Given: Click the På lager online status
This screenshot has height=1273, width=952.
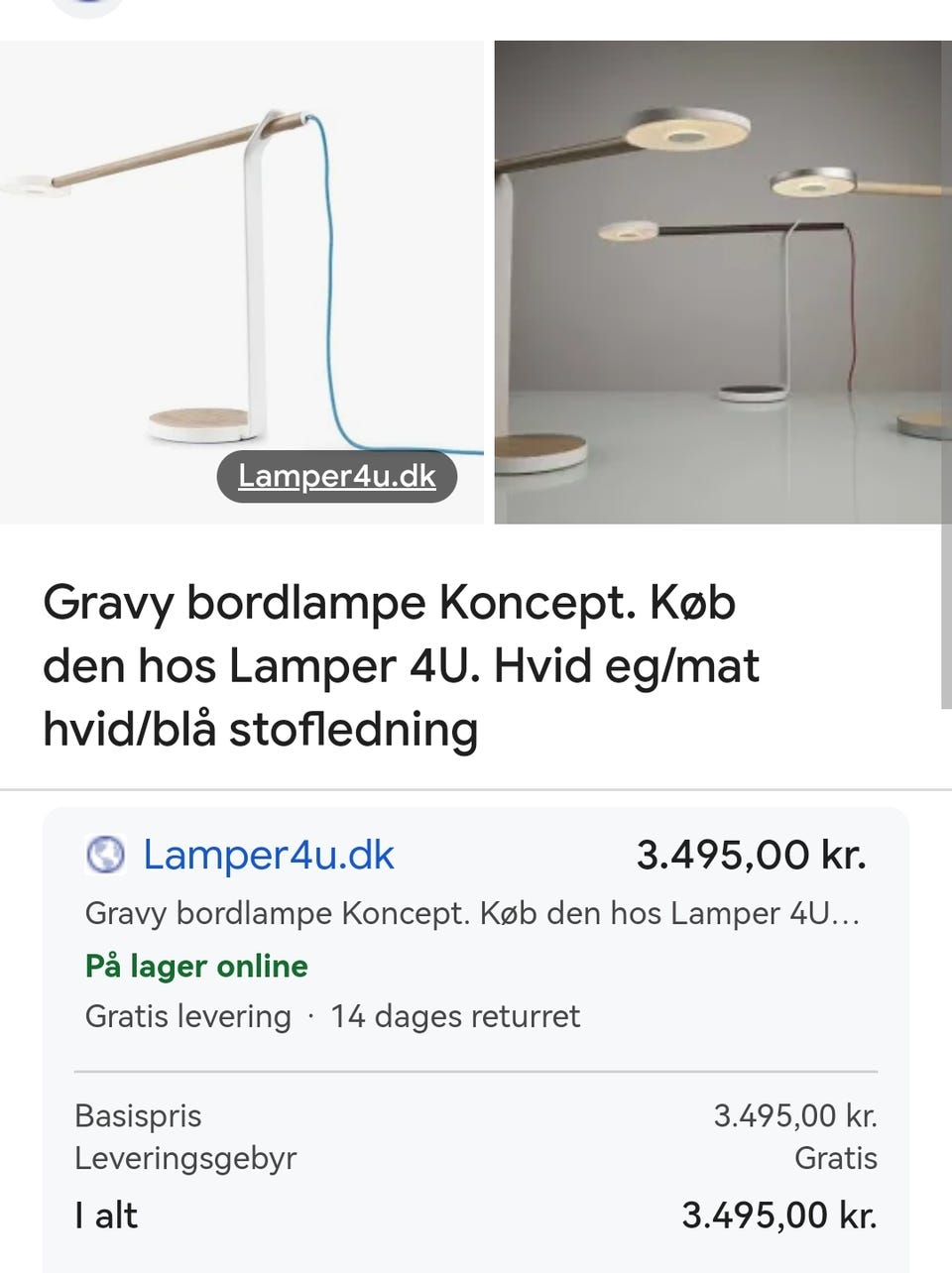Looking at the screenshot, I should click(x=196, y=965).
